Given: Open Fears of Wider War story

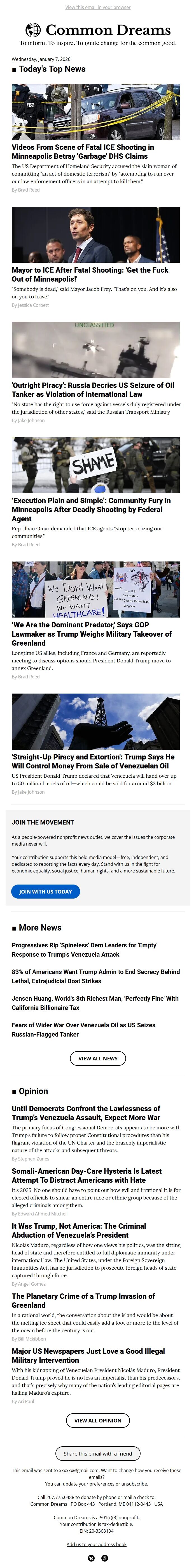Looking at the screenshot, I should [83, 1029].
